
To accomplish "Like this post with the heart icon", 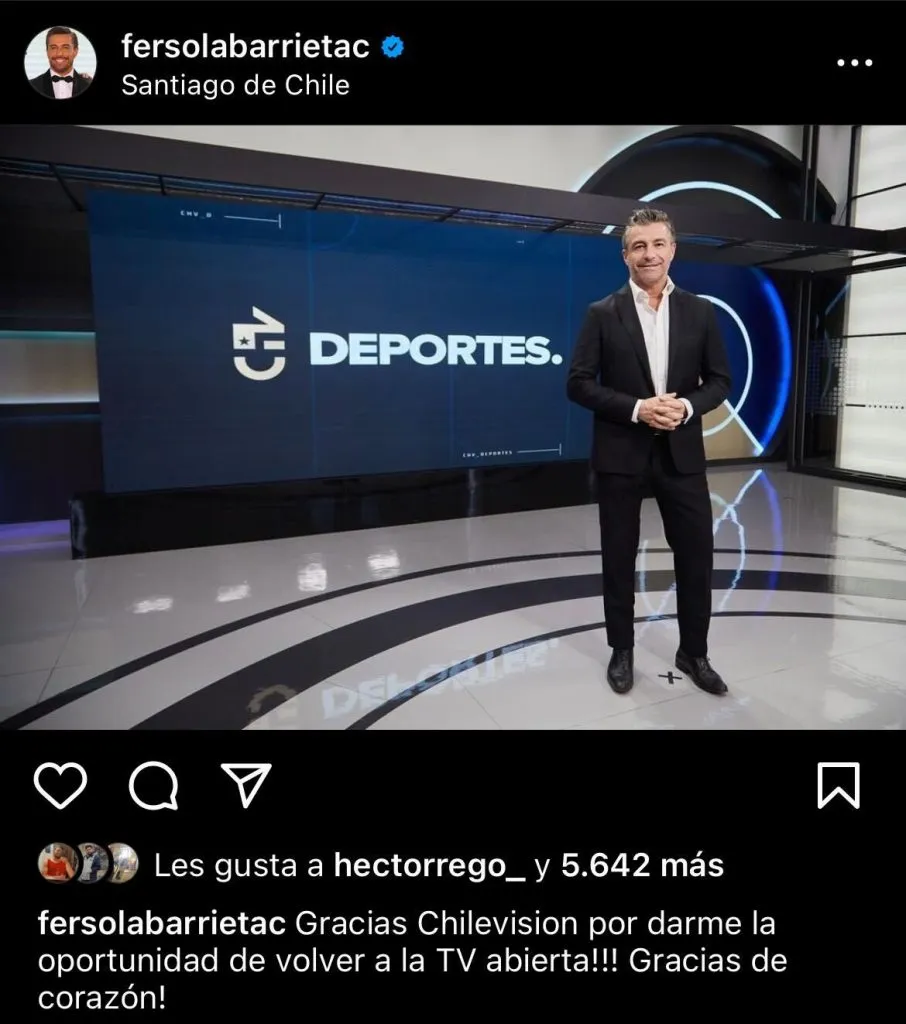I will [60, 785].
